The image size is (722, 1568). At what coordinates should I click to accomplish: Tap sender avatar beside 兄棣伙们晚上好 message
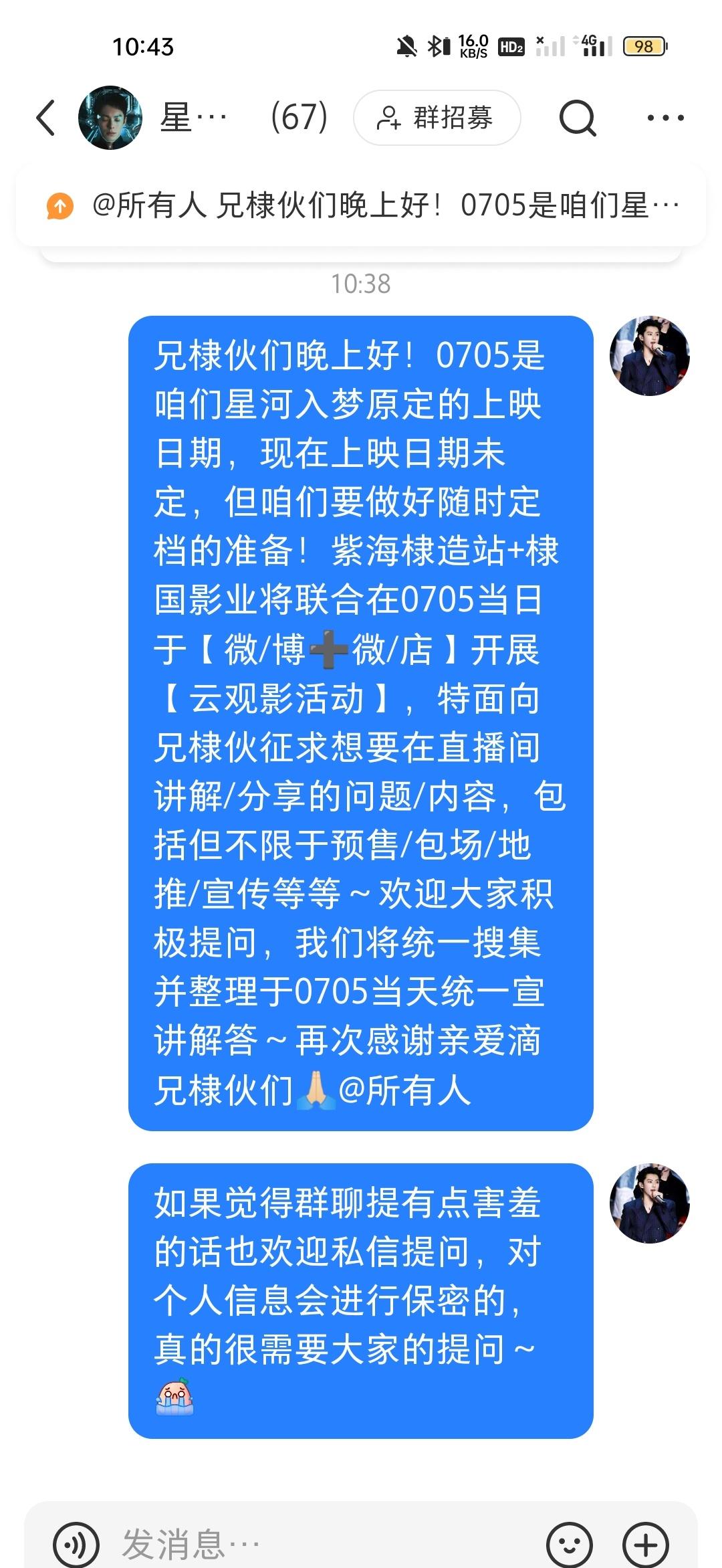point(649,356)
